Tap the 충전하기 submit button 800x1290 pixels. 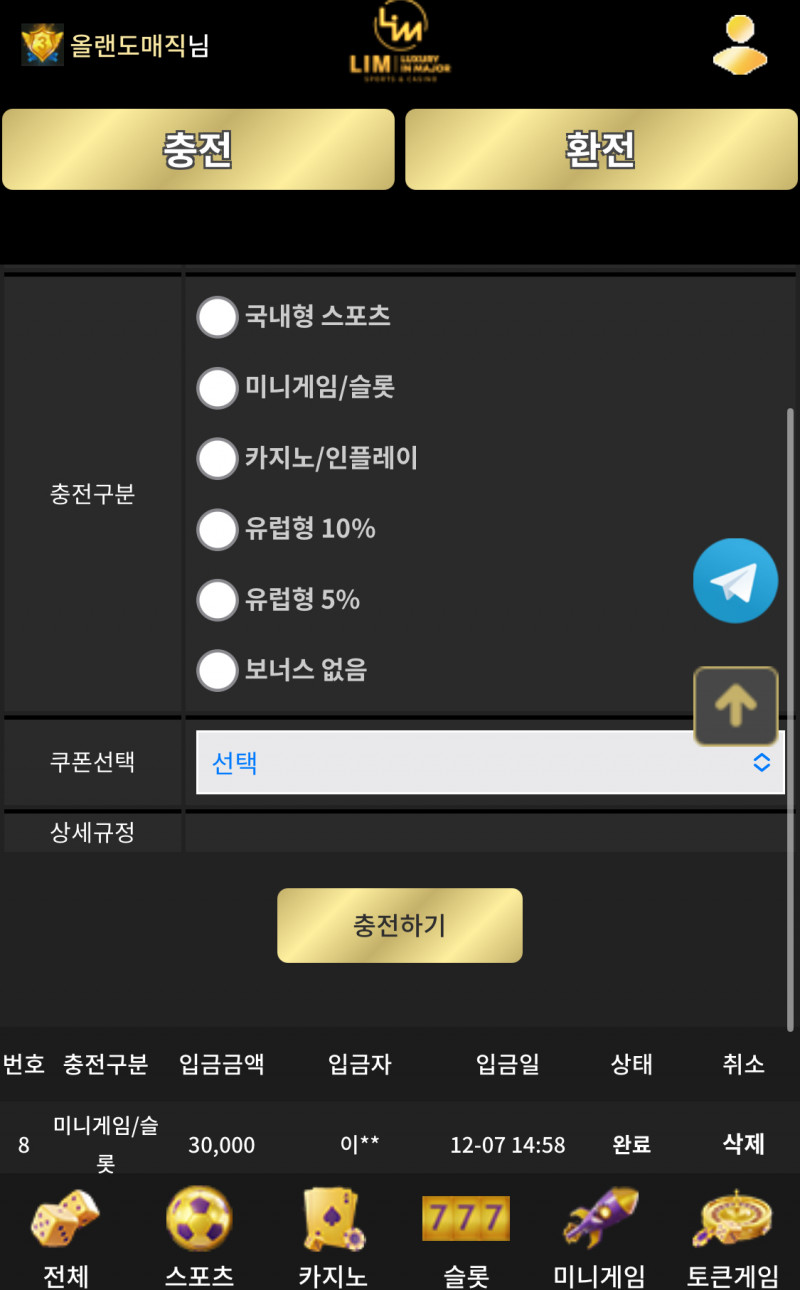tap(400, 925)
